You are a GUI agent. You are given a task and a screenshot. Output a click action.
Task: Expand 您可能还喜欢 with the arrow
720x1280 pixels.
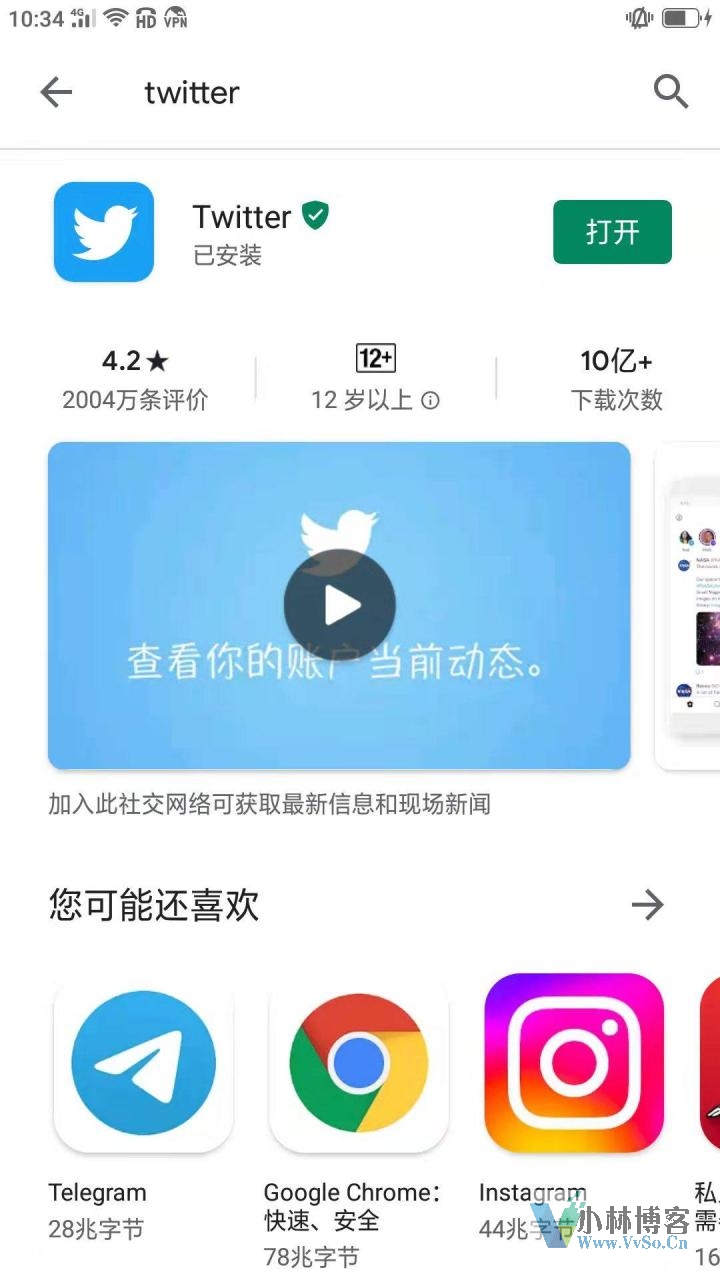click(648, 905)
